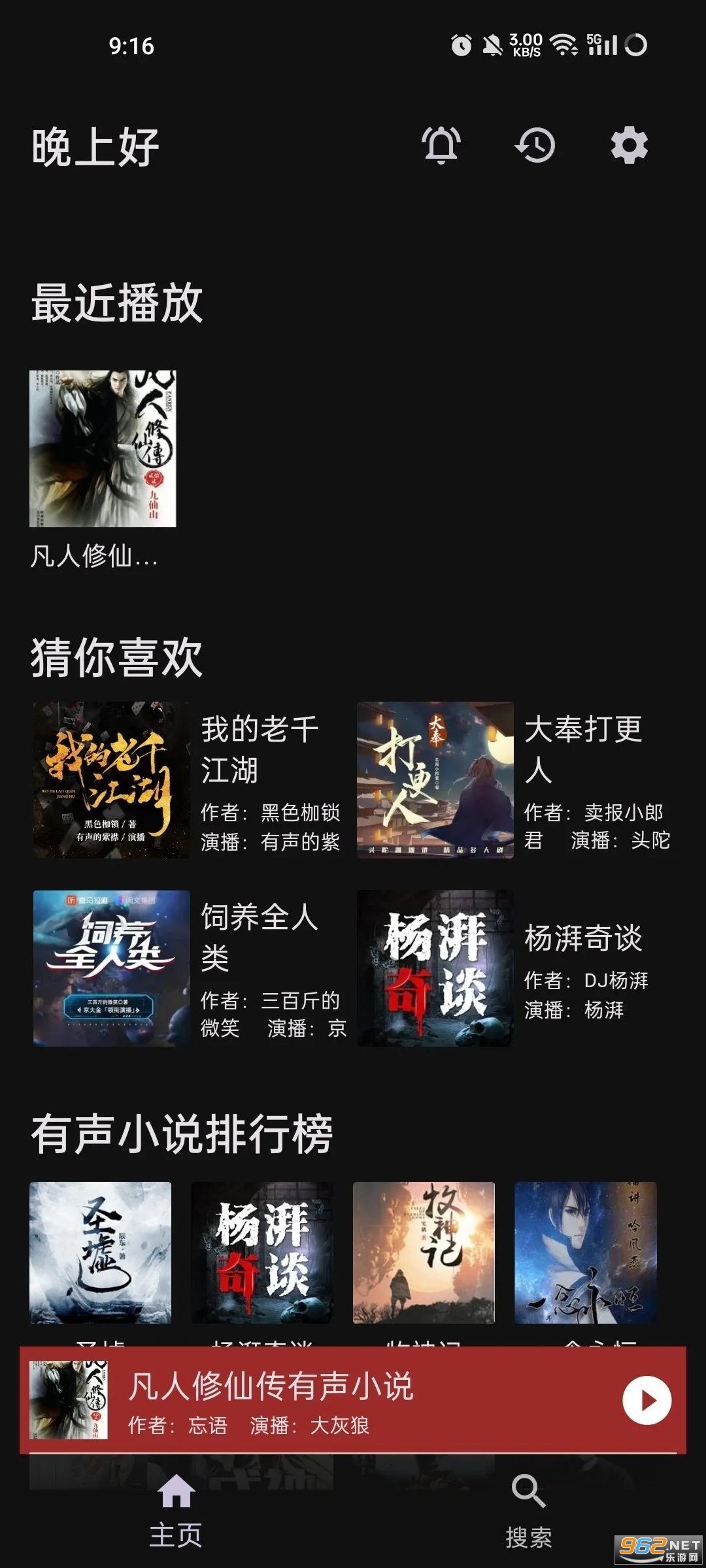
Task: Open the playback history icon
Action: tap(535, 145)
